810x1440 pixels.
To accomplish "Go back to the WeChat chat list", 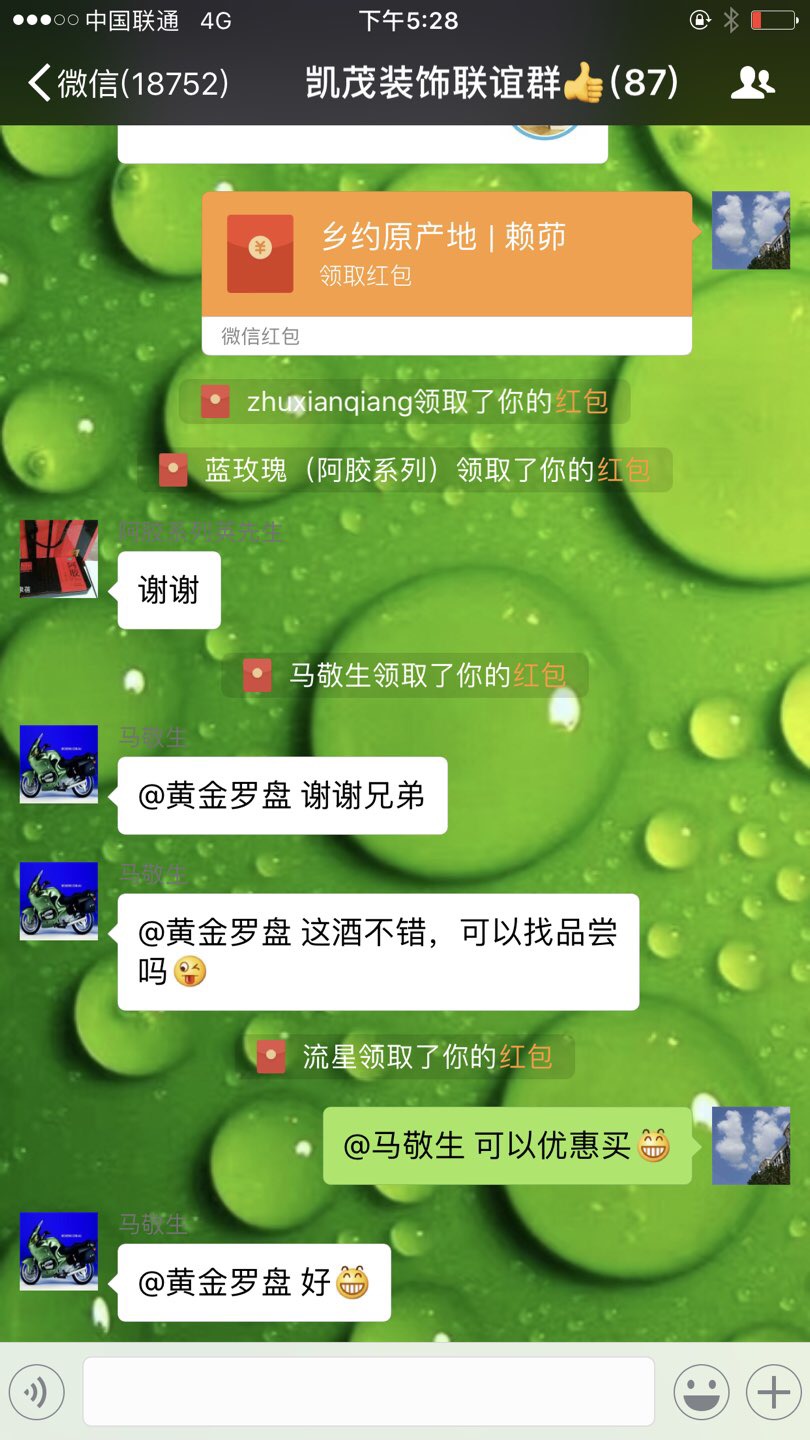I will pyautogui.click(x=128, y=83).
